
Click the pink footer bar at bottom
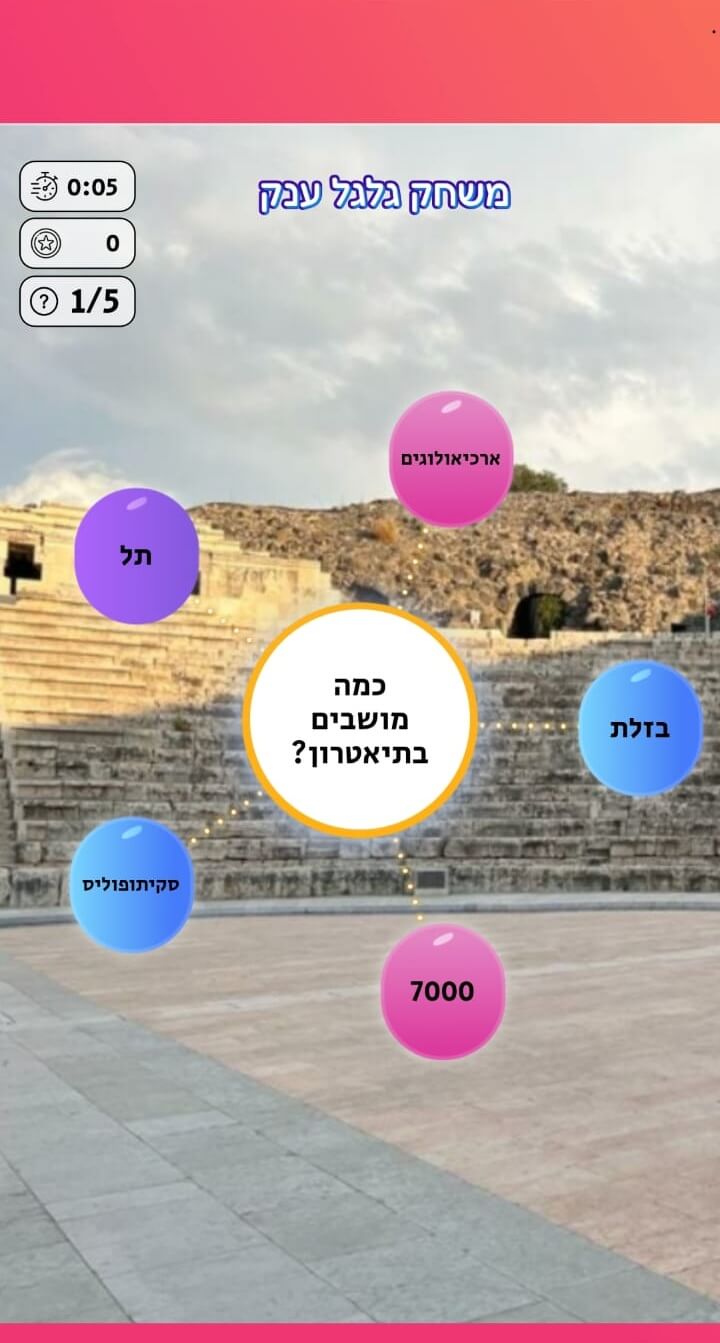360,1330
